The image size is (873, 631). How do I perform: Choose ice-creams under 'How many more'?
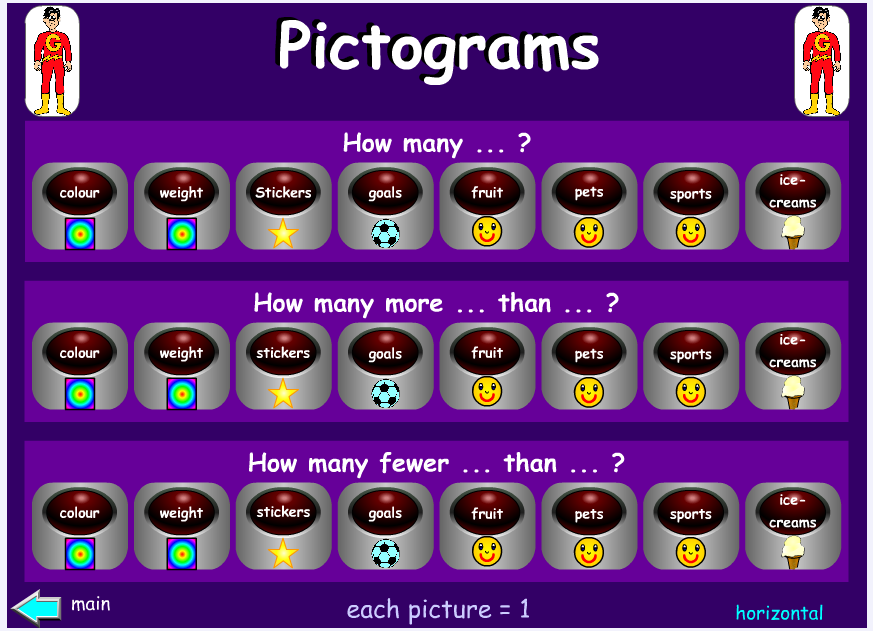pyautogui.click(x=793, y=353)
